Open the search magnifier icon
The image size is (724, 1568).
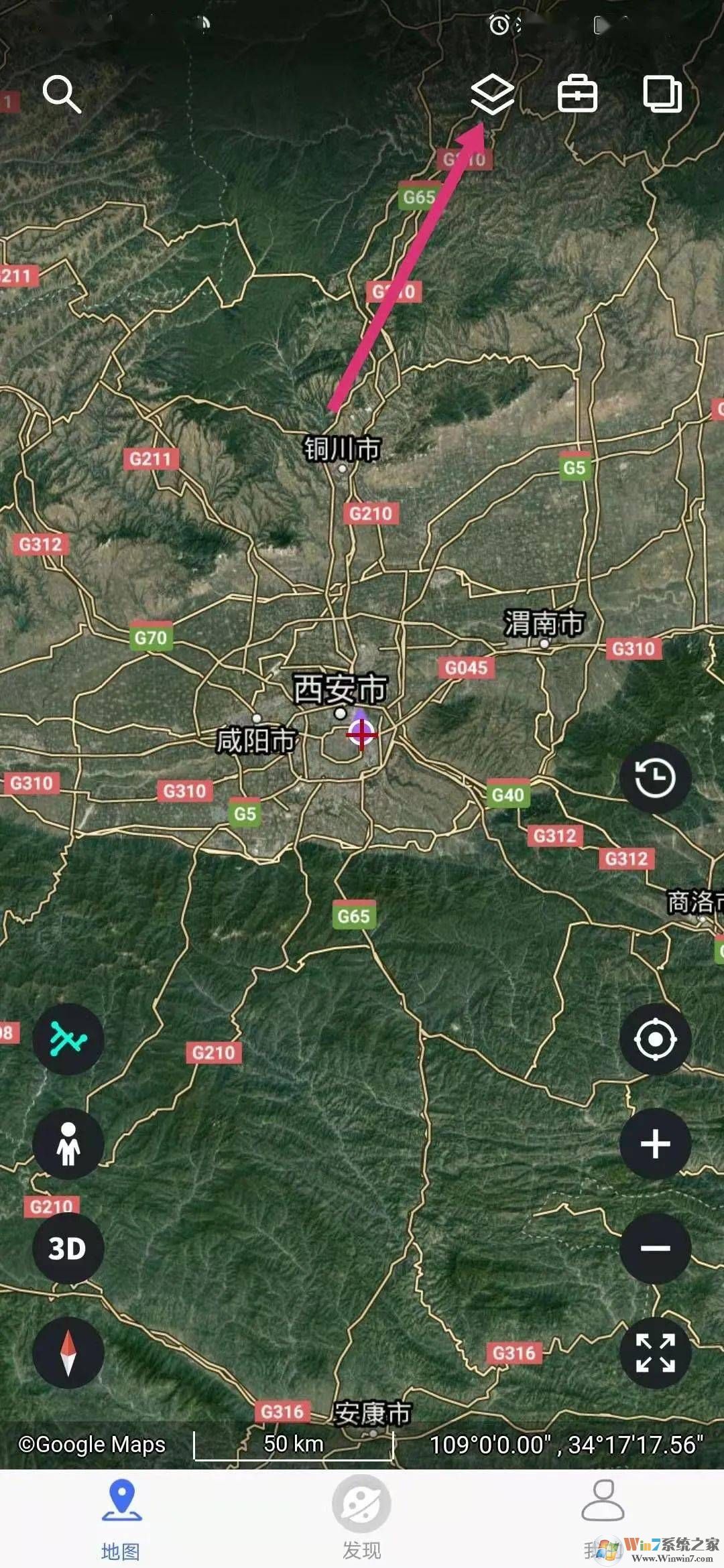point(62,94)
